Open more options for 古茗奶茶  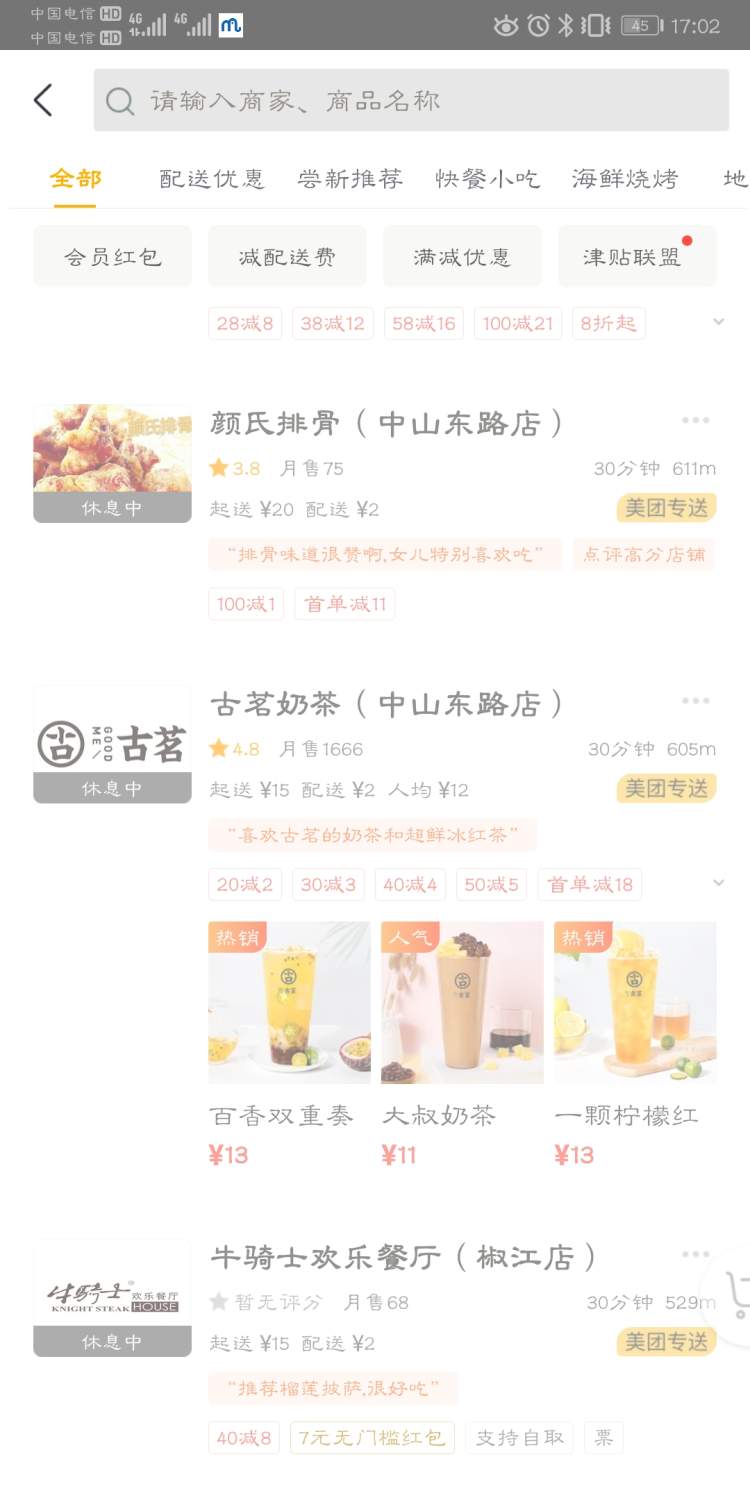[695, 701]
